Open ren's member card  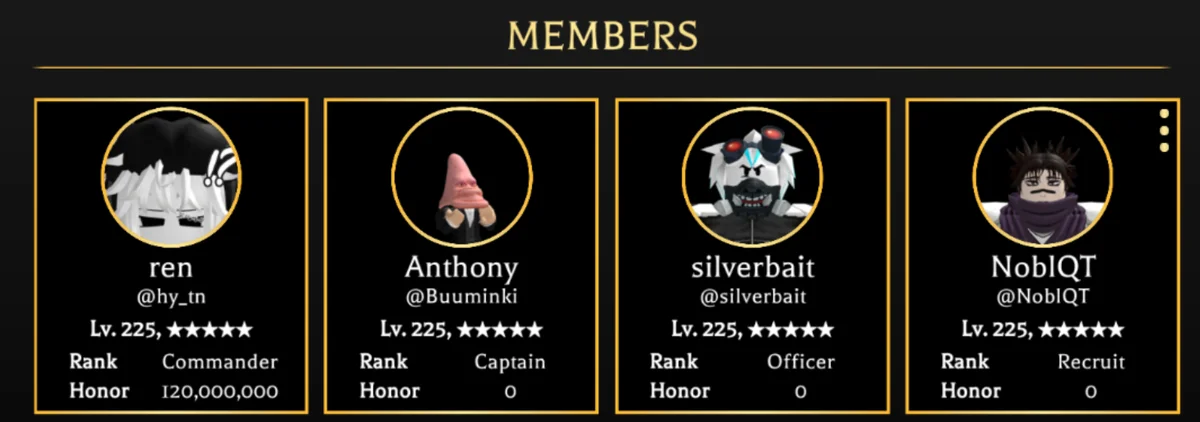pos(171,255)
